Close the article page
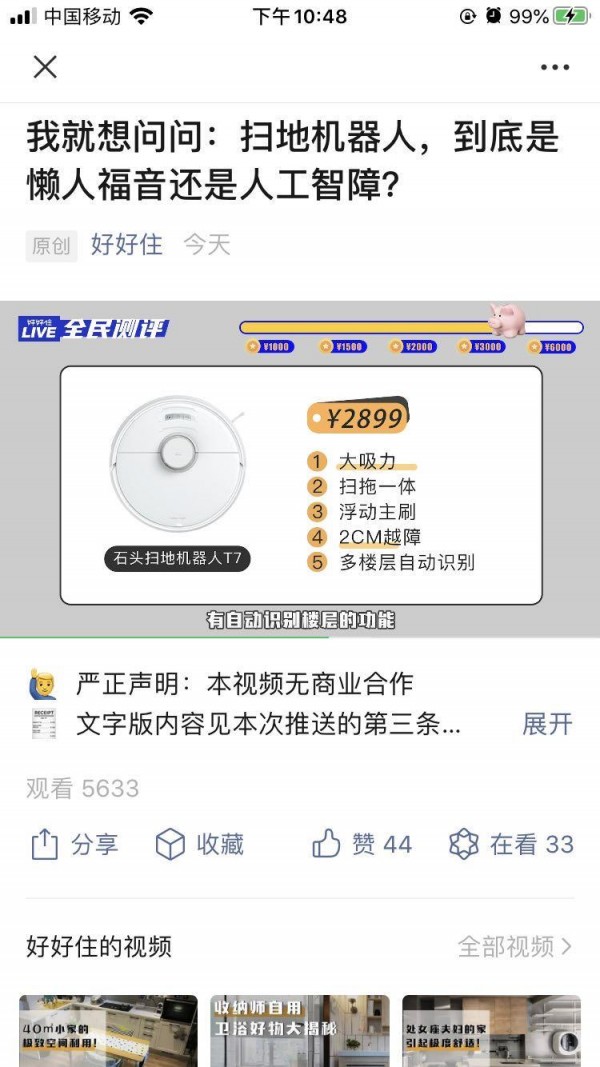This screenshot has width=600, height=1067. click(x=45, y=67)
